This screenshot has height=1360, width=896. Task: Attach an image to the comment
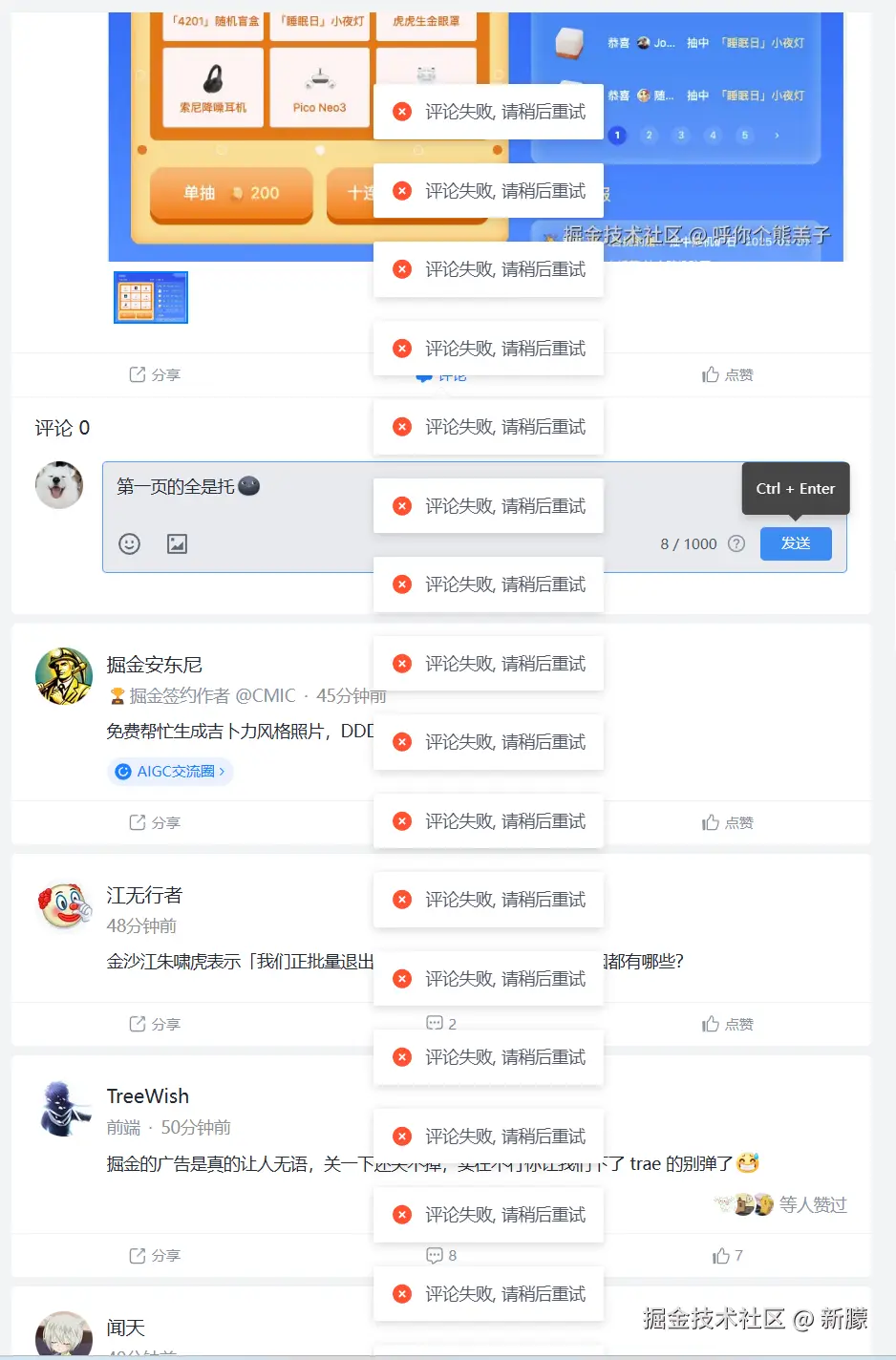coord(177,543)
